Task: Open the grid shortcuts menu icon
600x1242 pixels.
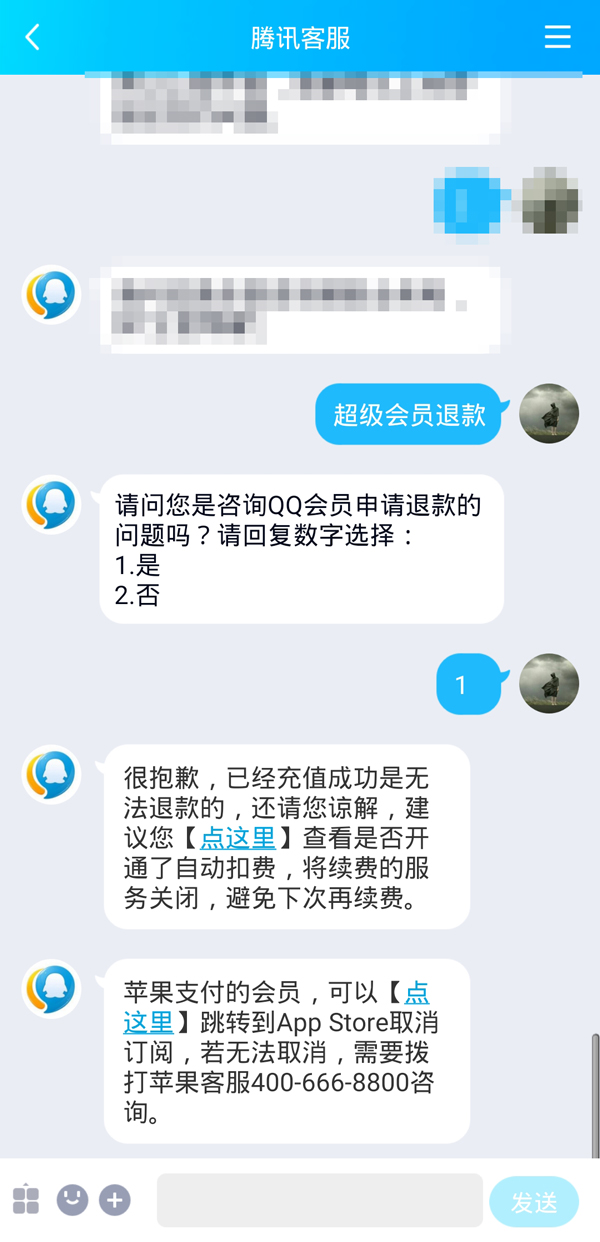Action: click(26, 1200)
